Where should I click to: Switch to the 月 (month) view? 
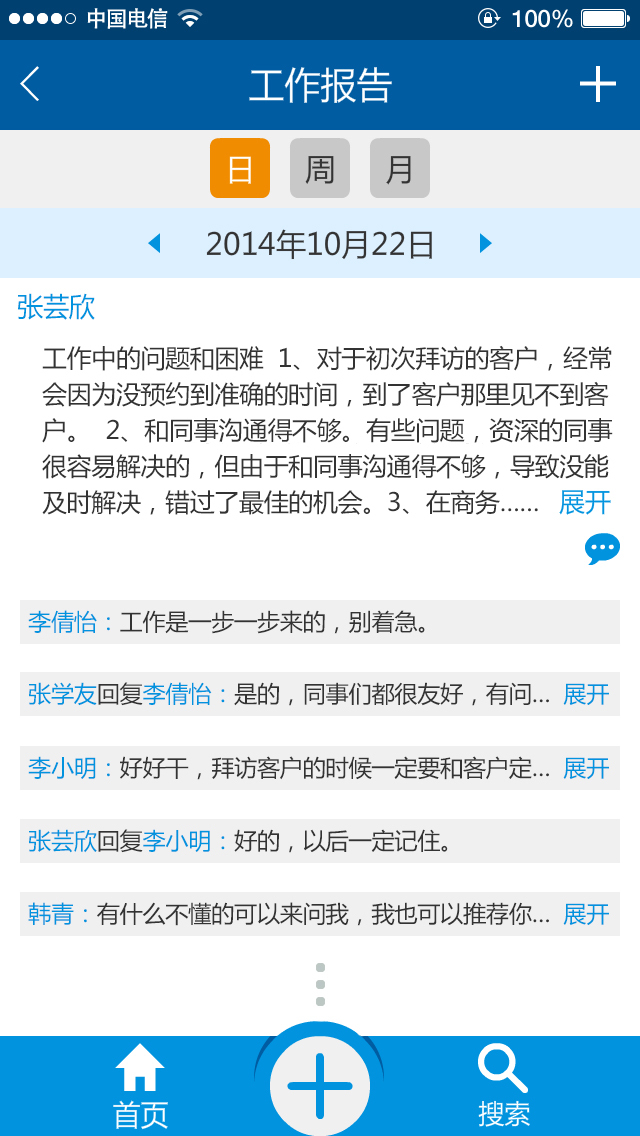(400, 168)
